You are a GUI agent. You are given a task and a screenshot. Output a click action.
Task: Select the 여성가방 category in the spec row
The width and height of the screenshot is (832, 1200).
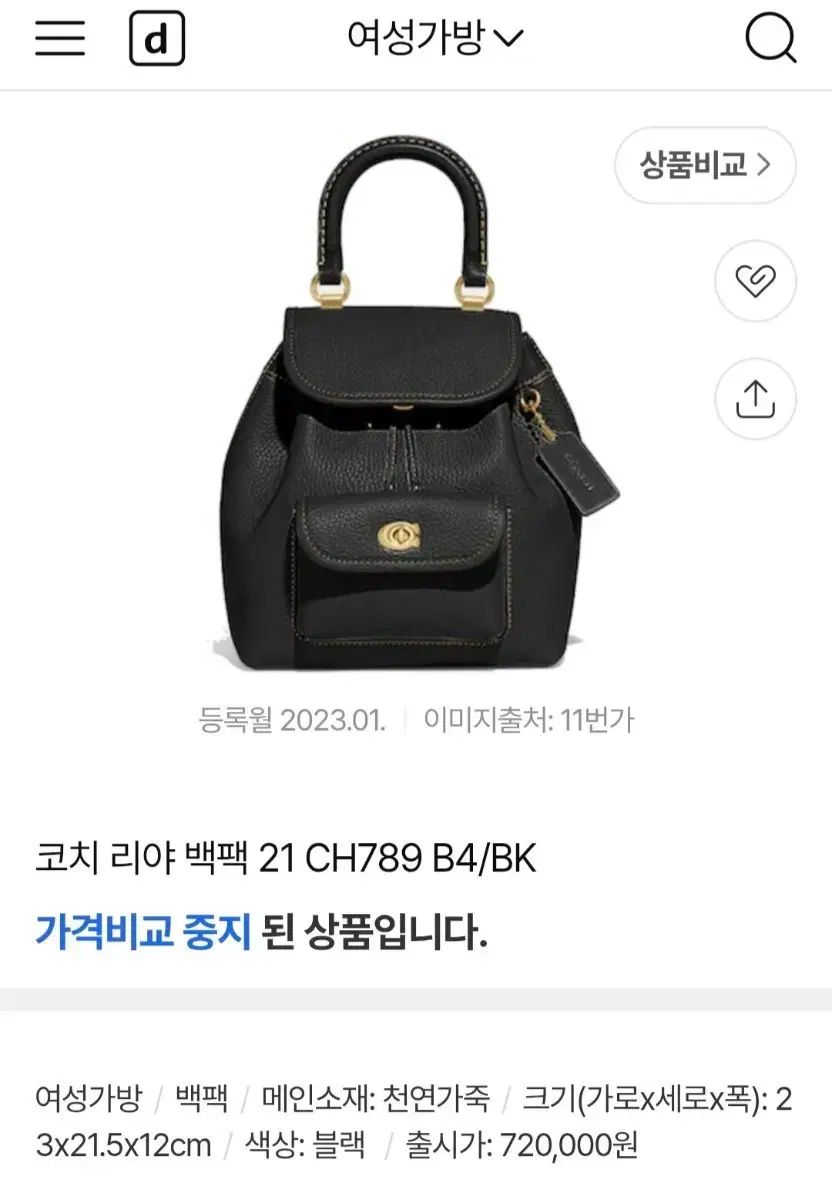(87, 1097)
